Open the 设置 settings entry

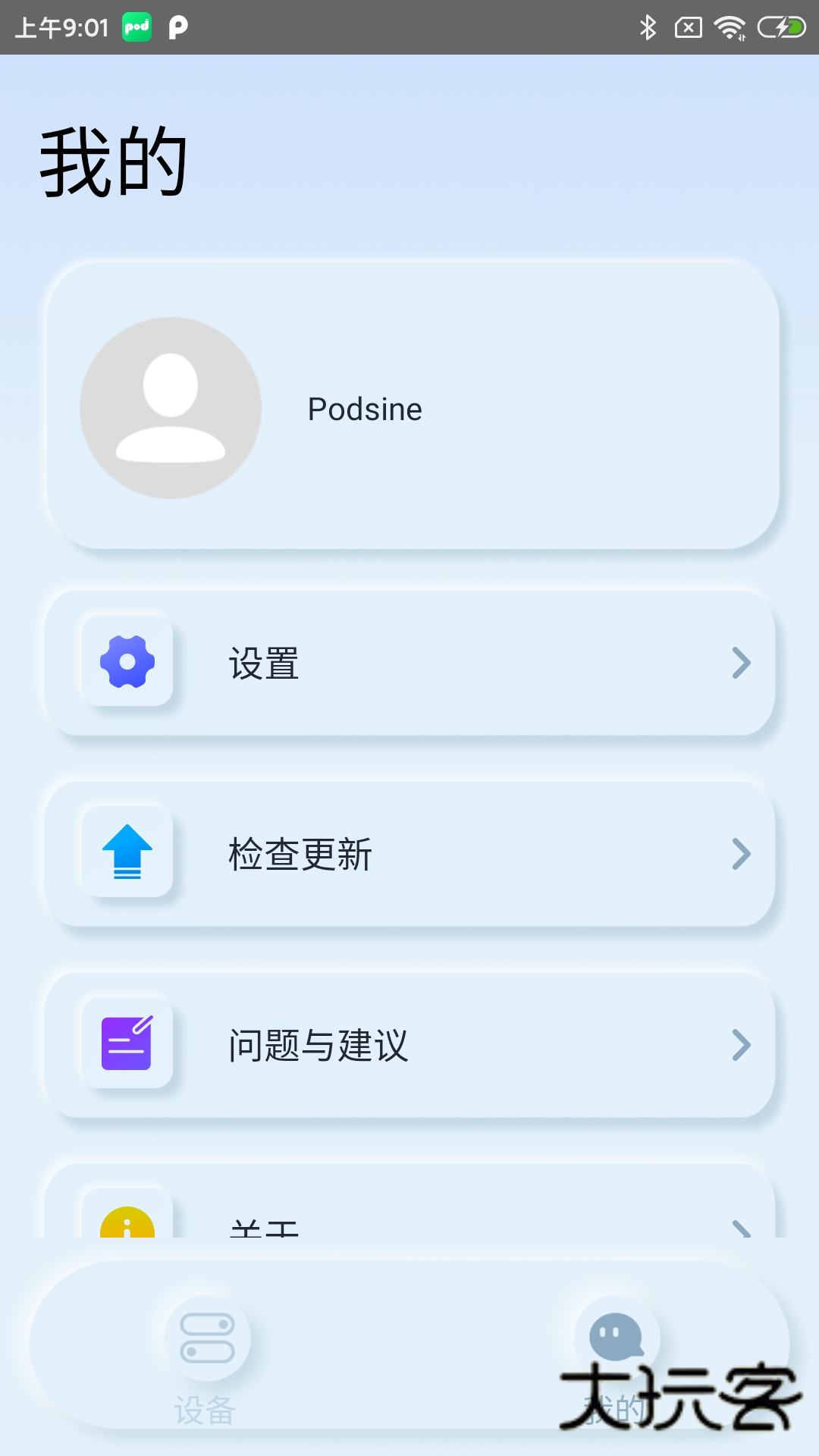coord(409,664)
